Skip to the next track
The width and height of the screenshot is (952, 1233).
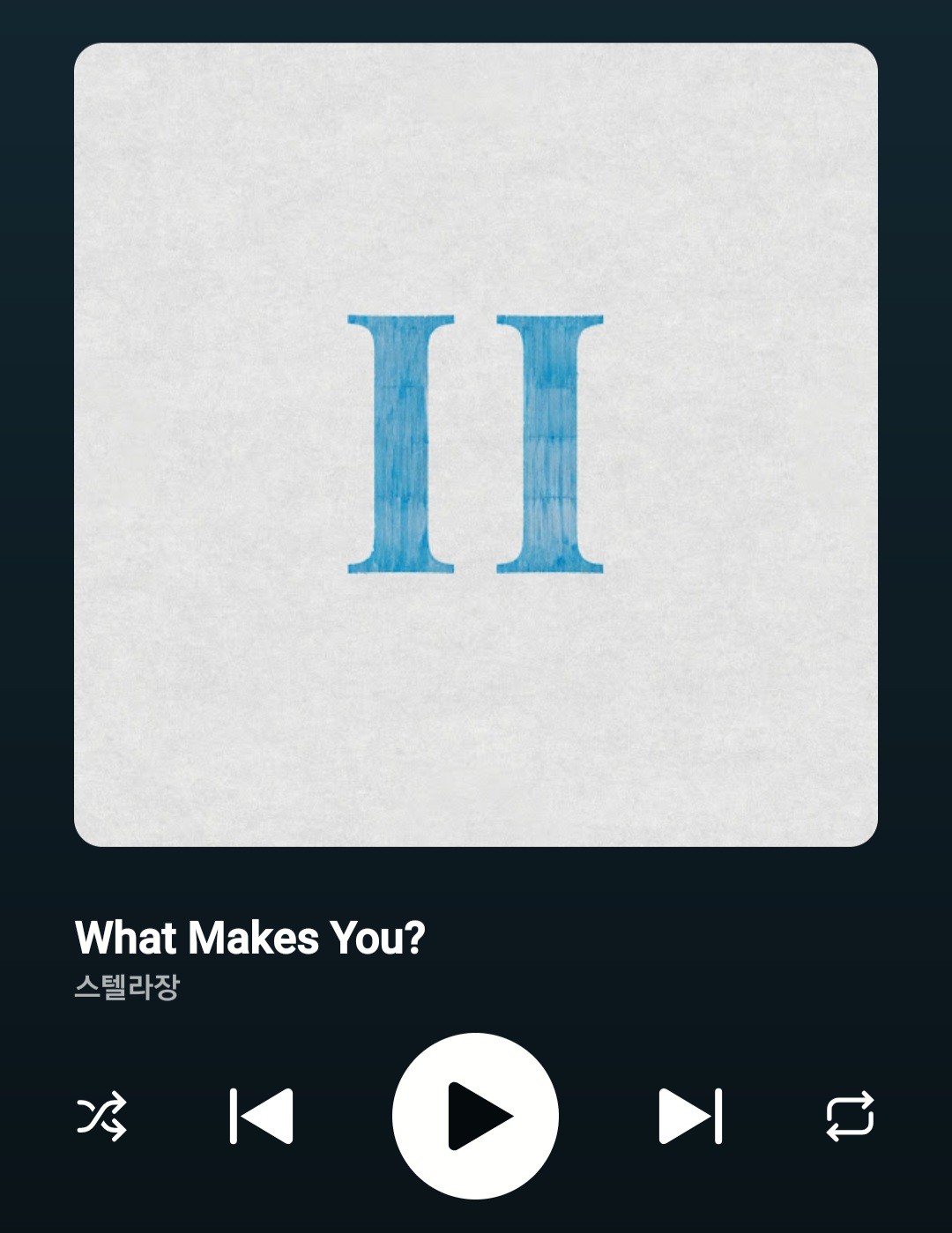[690, 1116]
